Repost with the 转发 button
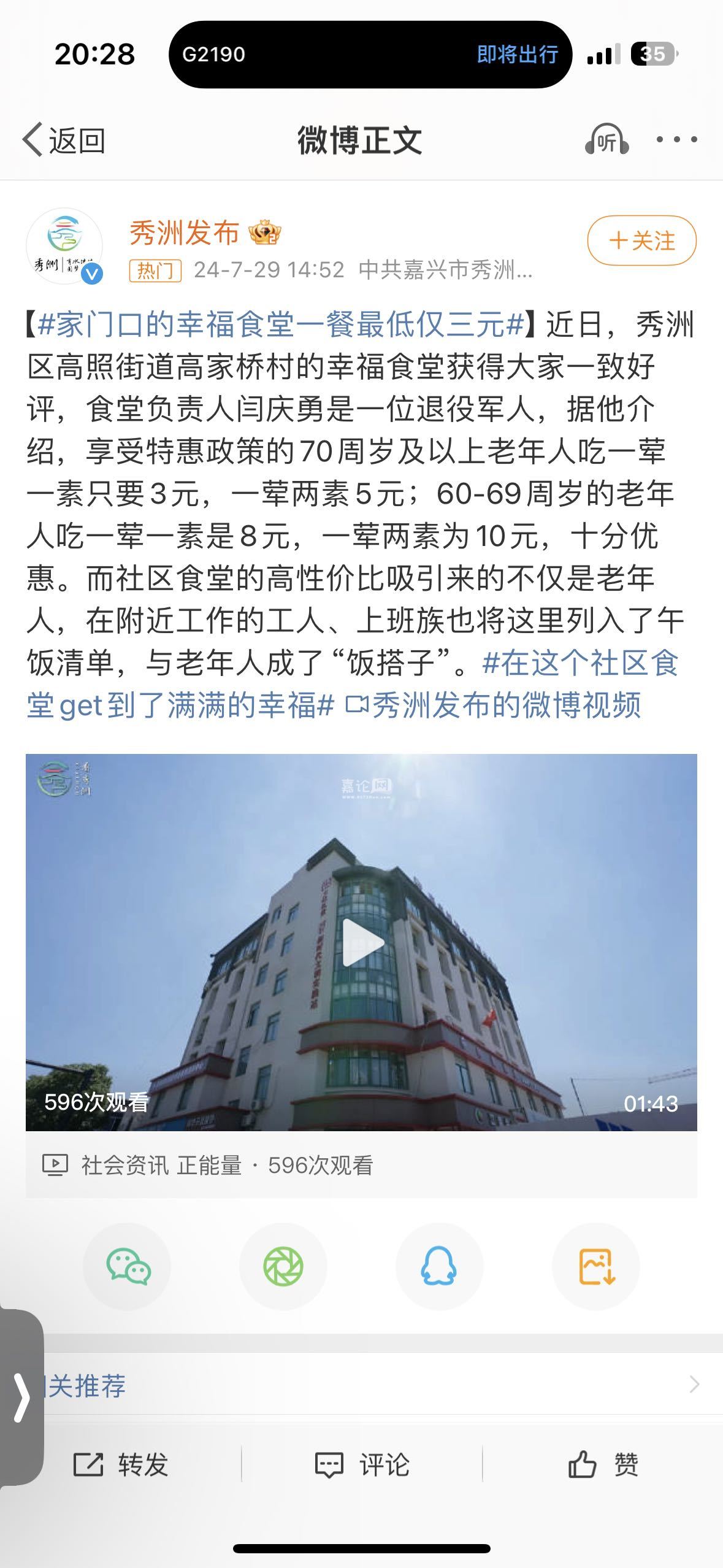Viewport: 723px width, 1568px height. 121,1464
